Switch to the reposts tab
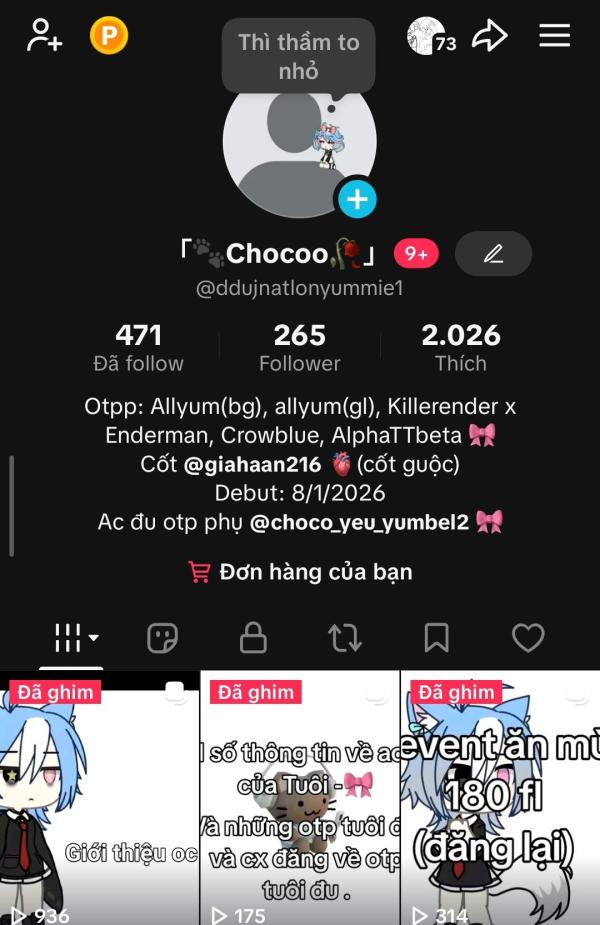 pos(345,638)
